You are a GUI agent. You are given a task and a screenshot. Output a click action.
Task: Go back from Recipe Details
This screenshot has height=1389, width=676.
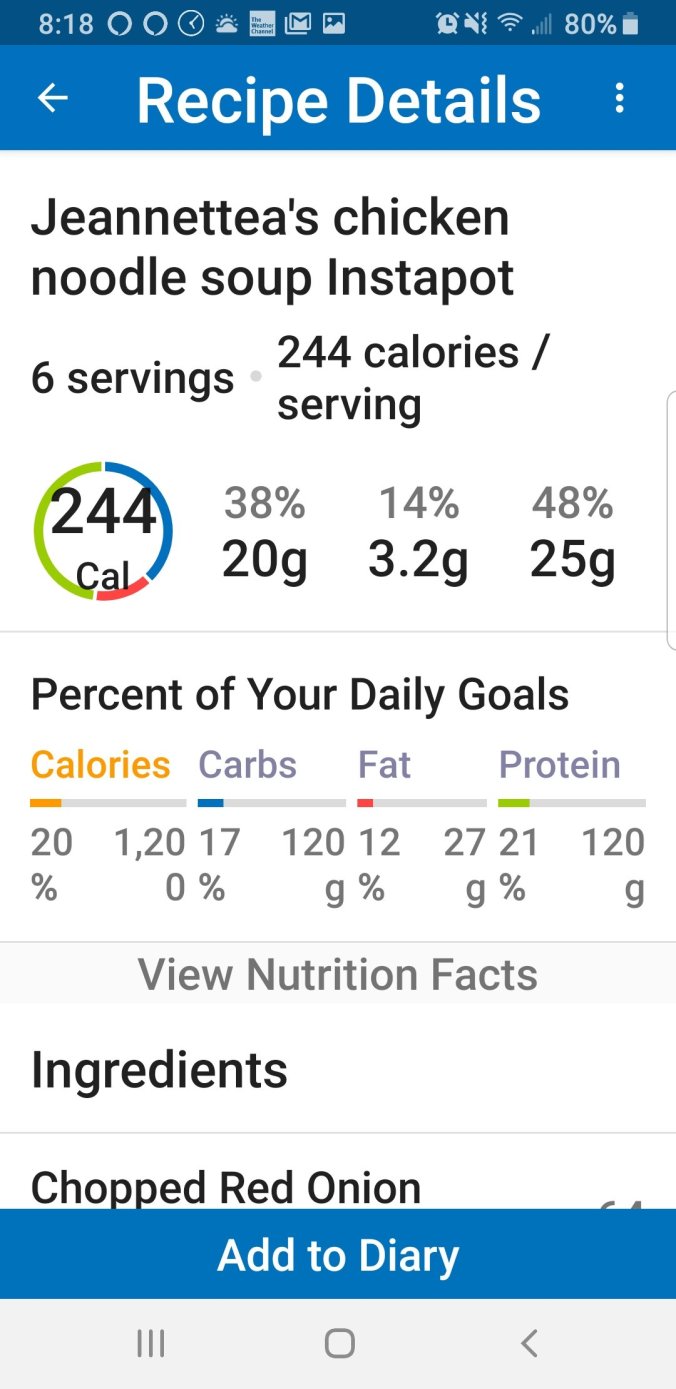pos(52,98)
